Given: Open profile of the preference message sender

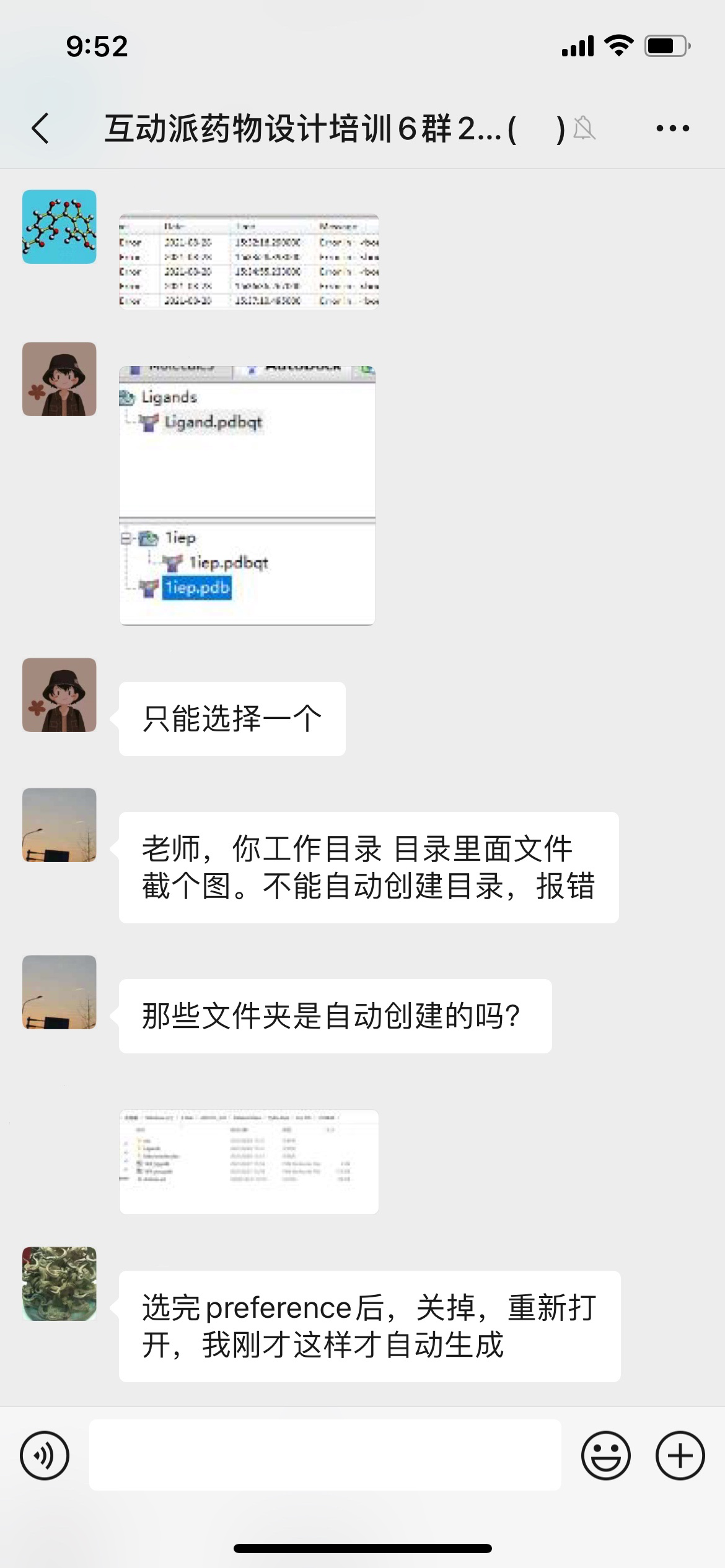Looking at the screenshot, I should pyautogui.click(x=59, y=1284).
